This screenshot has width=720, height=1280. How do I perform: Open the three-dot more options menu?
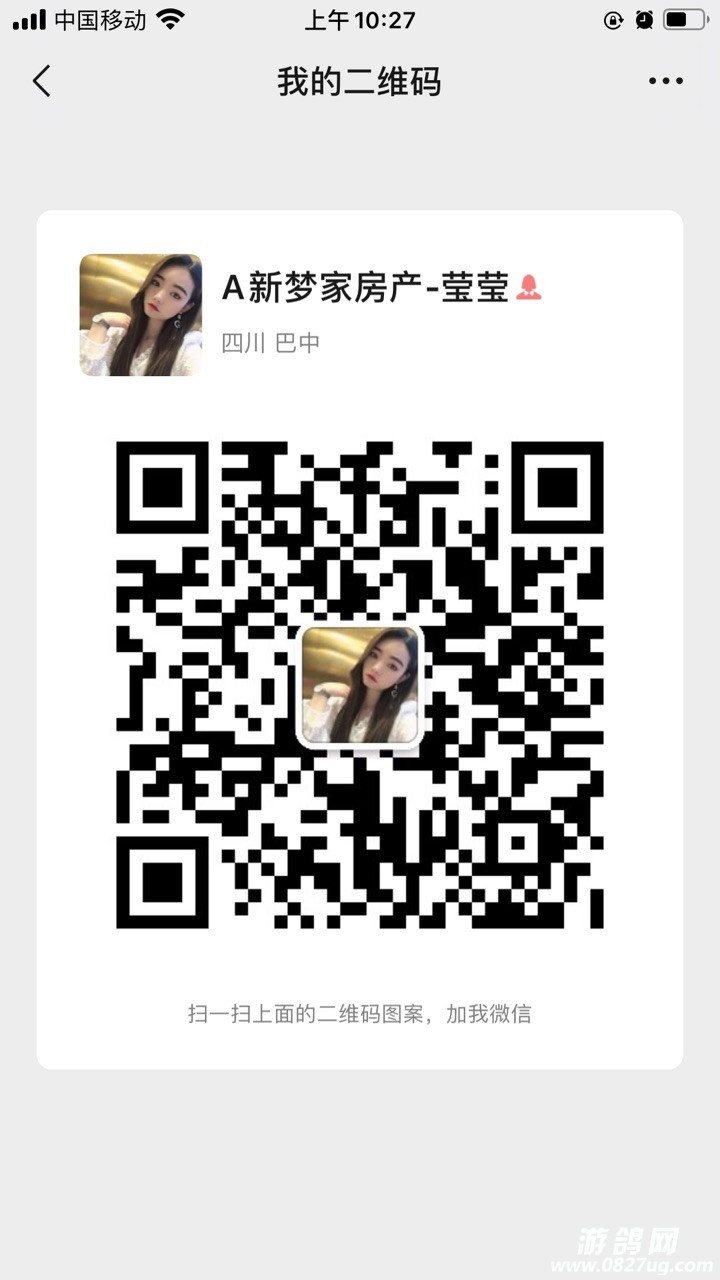[x=665, y=81]
